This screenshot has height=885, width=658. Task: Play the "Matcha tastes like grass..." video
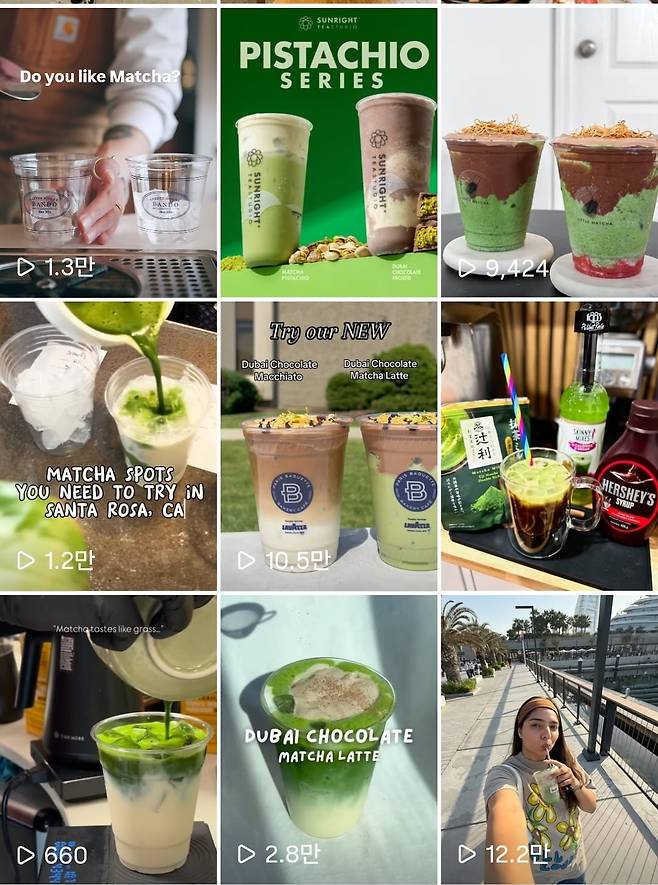pyautogui.click(x=108, y=740)
